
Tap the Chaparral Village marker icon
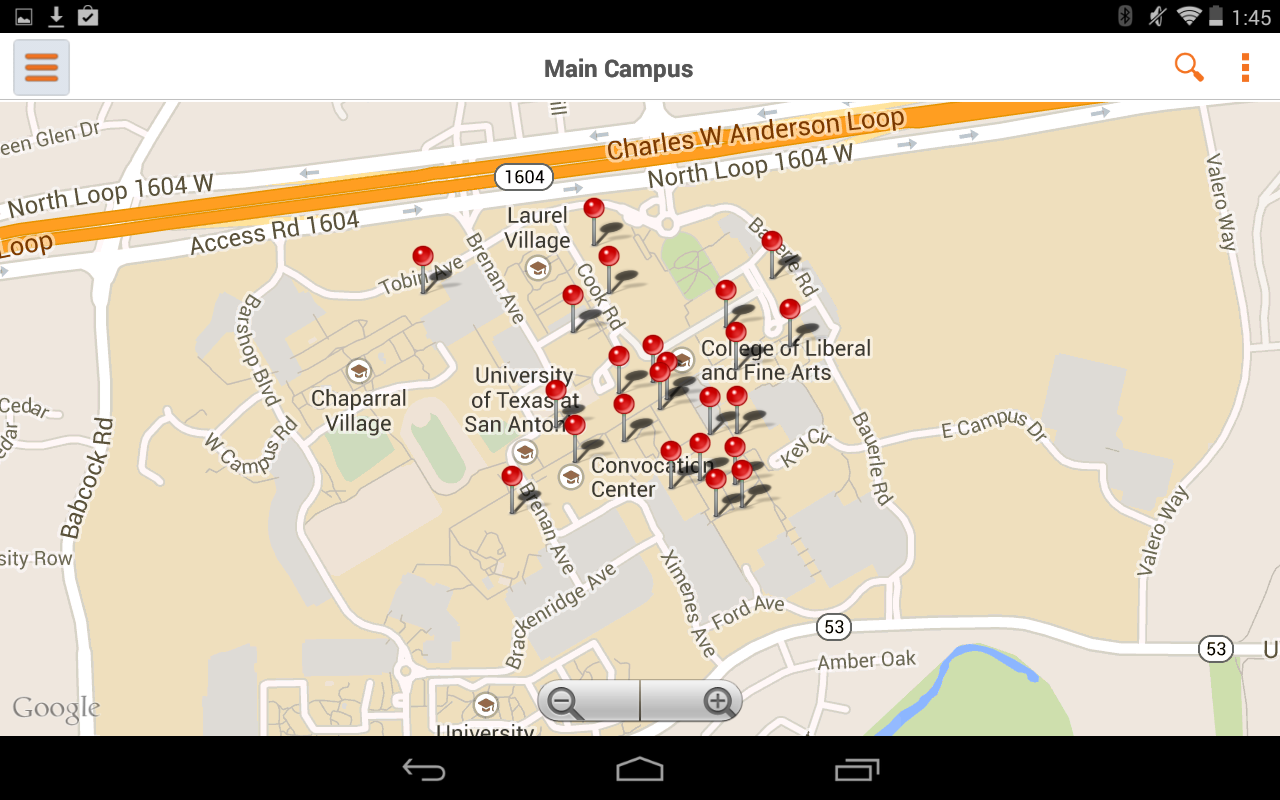point(358,371)
